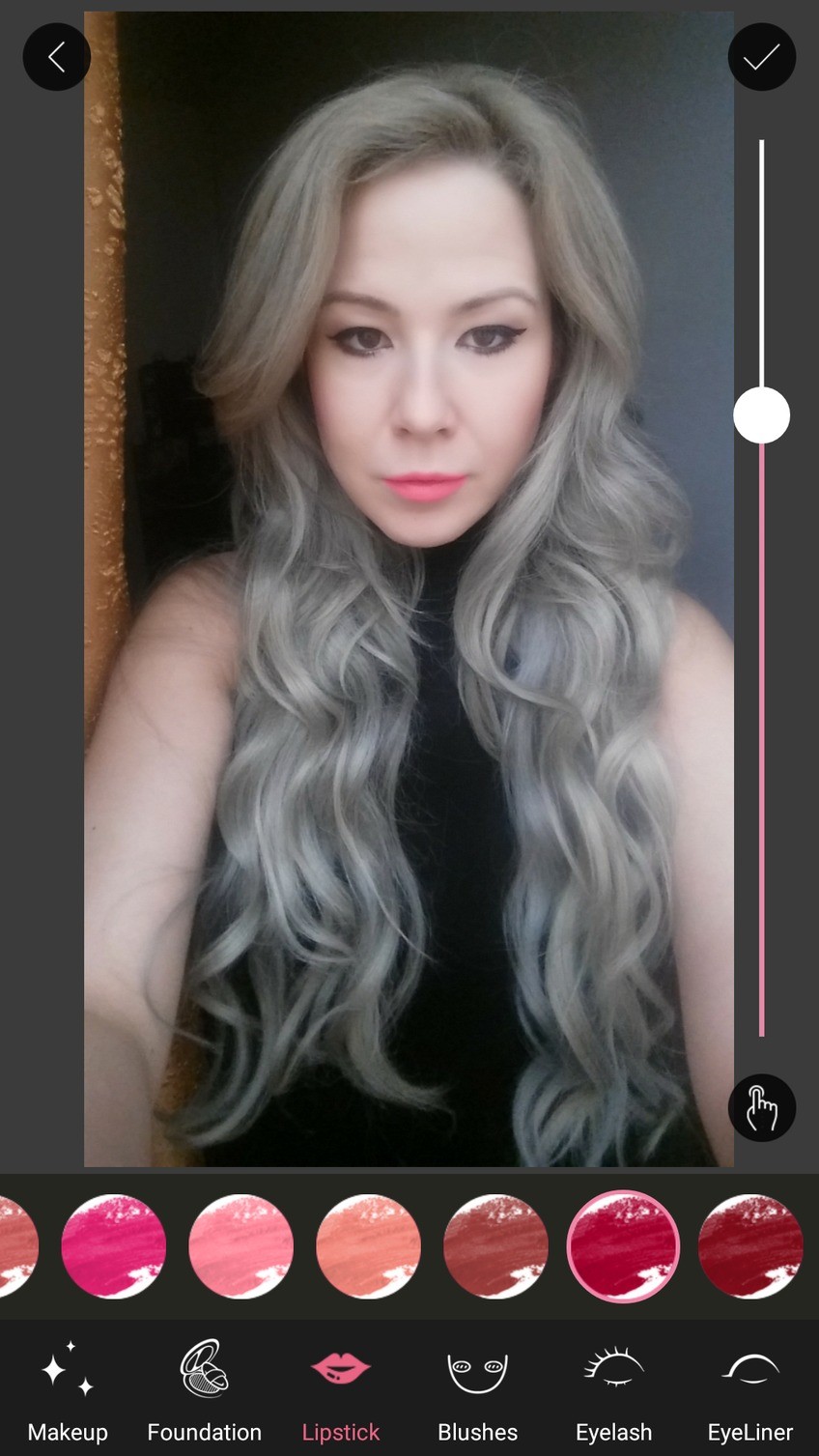Confirm edits with the checkmark

tap(761, 57)
